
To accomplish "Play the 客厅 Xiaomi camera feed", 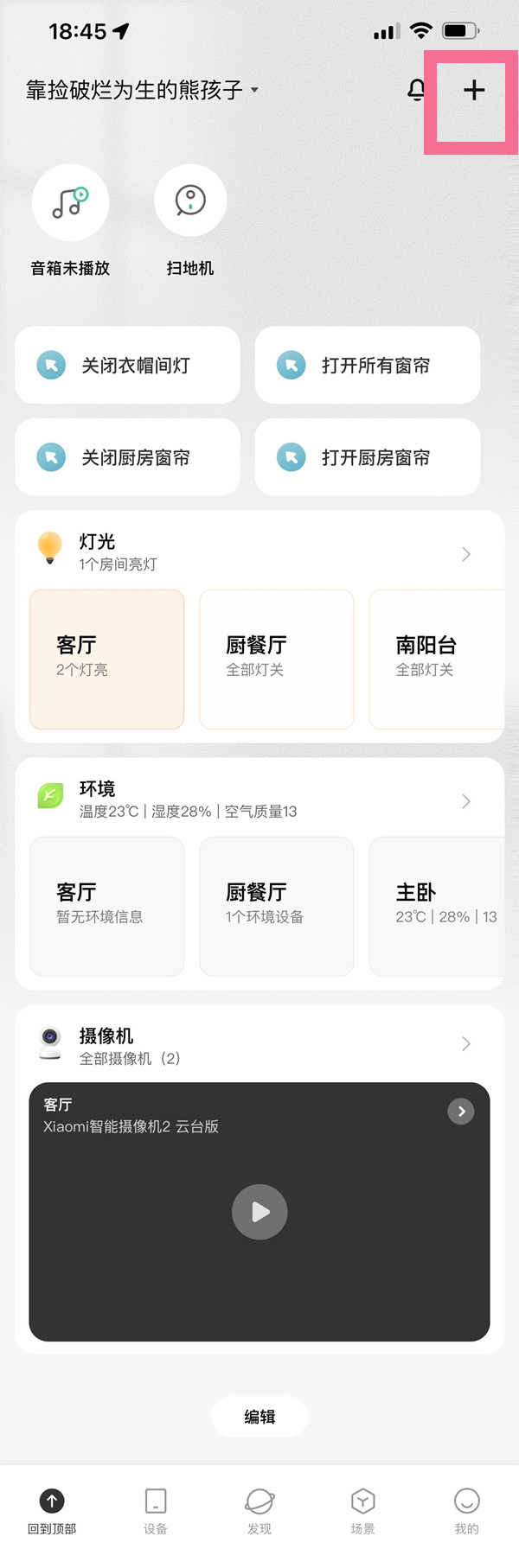I will click(x=259, y=1212).
